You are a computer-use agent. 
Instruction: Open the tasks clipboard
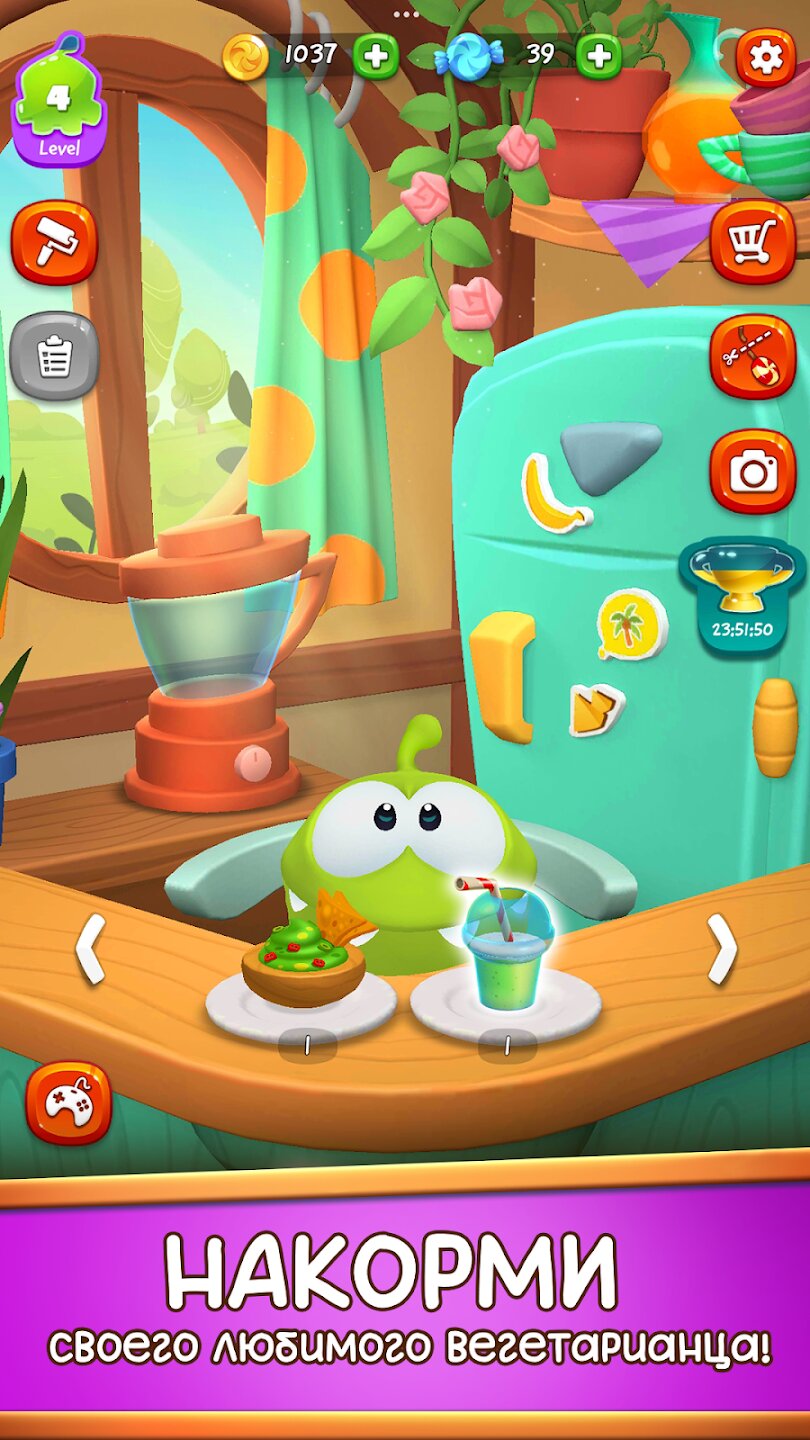pos(54,356)
